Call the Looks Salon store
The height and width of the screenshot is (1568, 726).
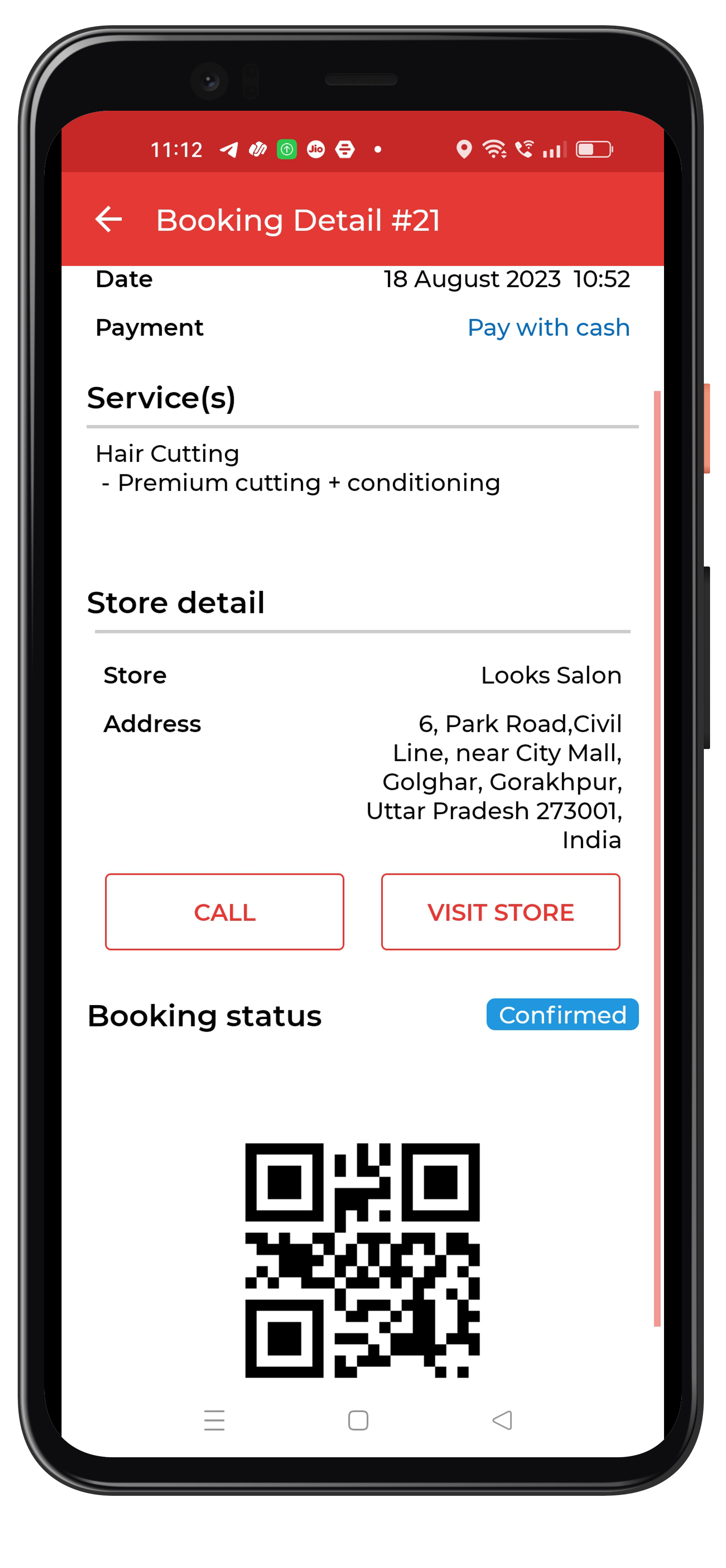point(224,911)
